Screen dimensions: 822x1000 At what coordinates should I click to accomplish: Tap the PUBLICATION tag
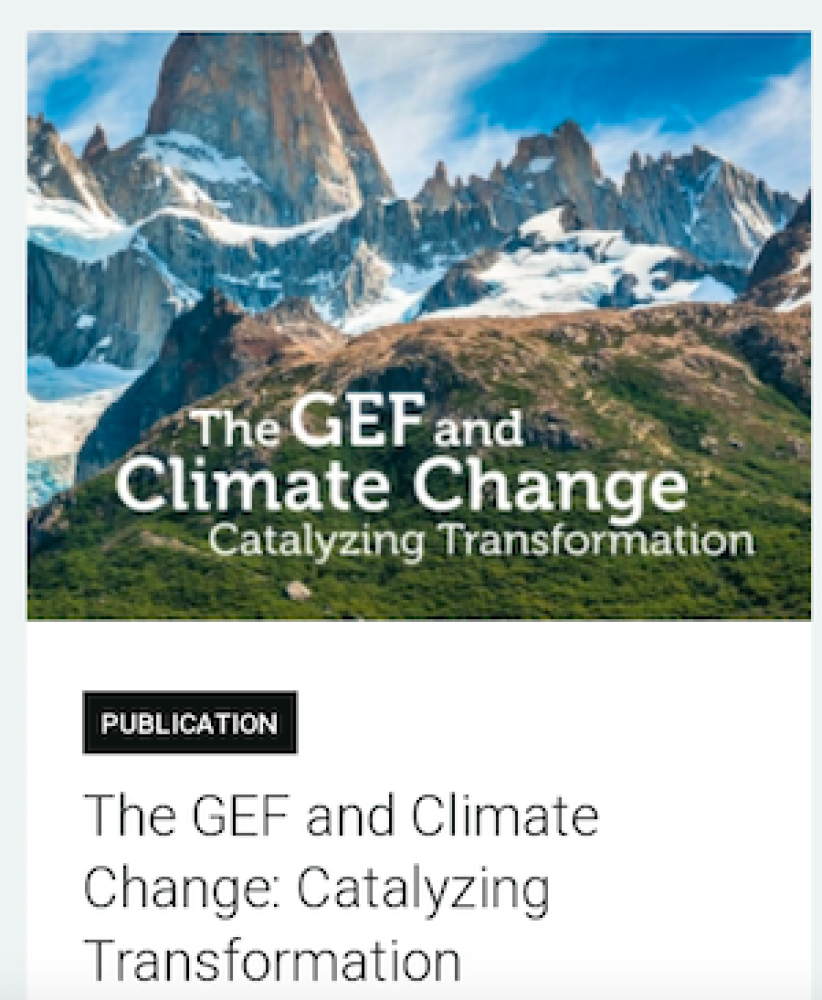point(190,723)
